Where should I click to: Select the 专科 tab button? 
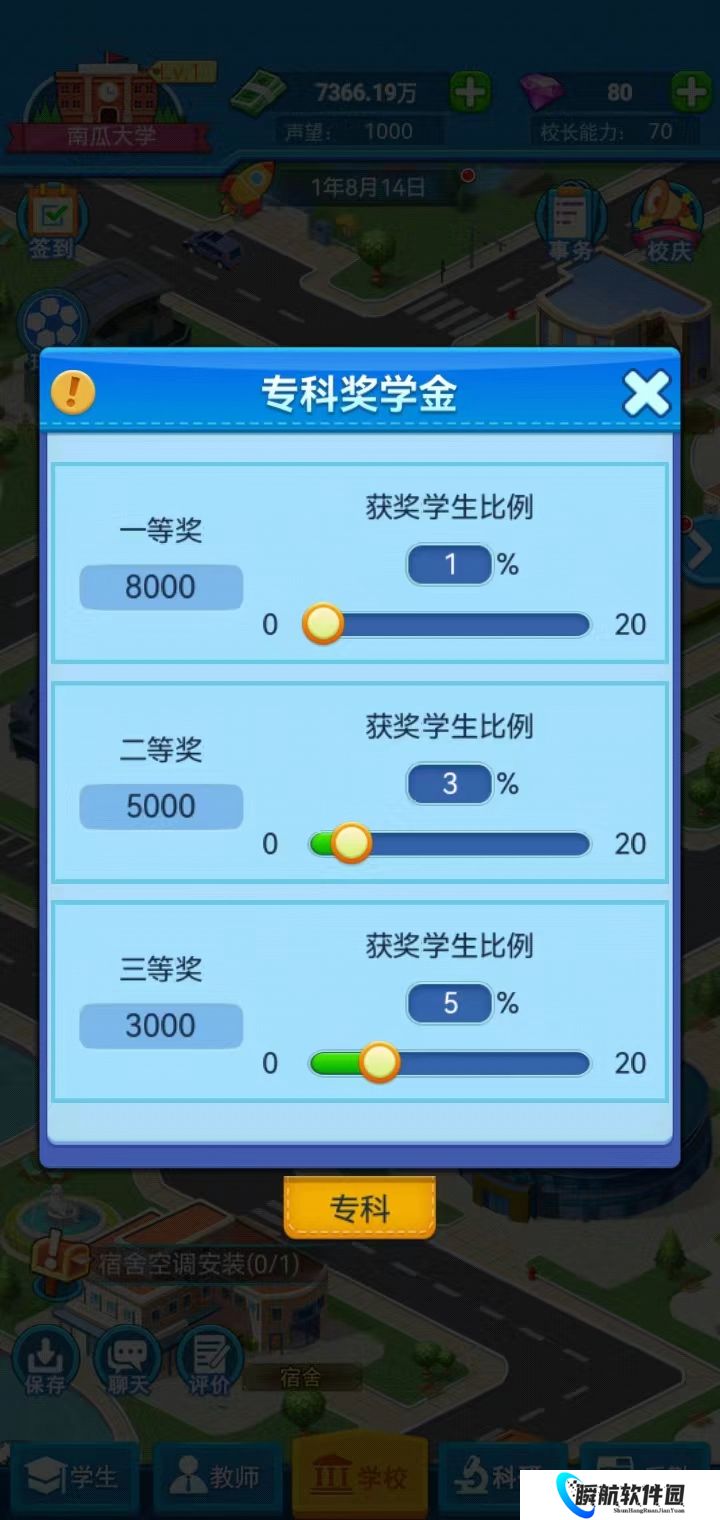pyautogui.click(x=360, y=1208)
